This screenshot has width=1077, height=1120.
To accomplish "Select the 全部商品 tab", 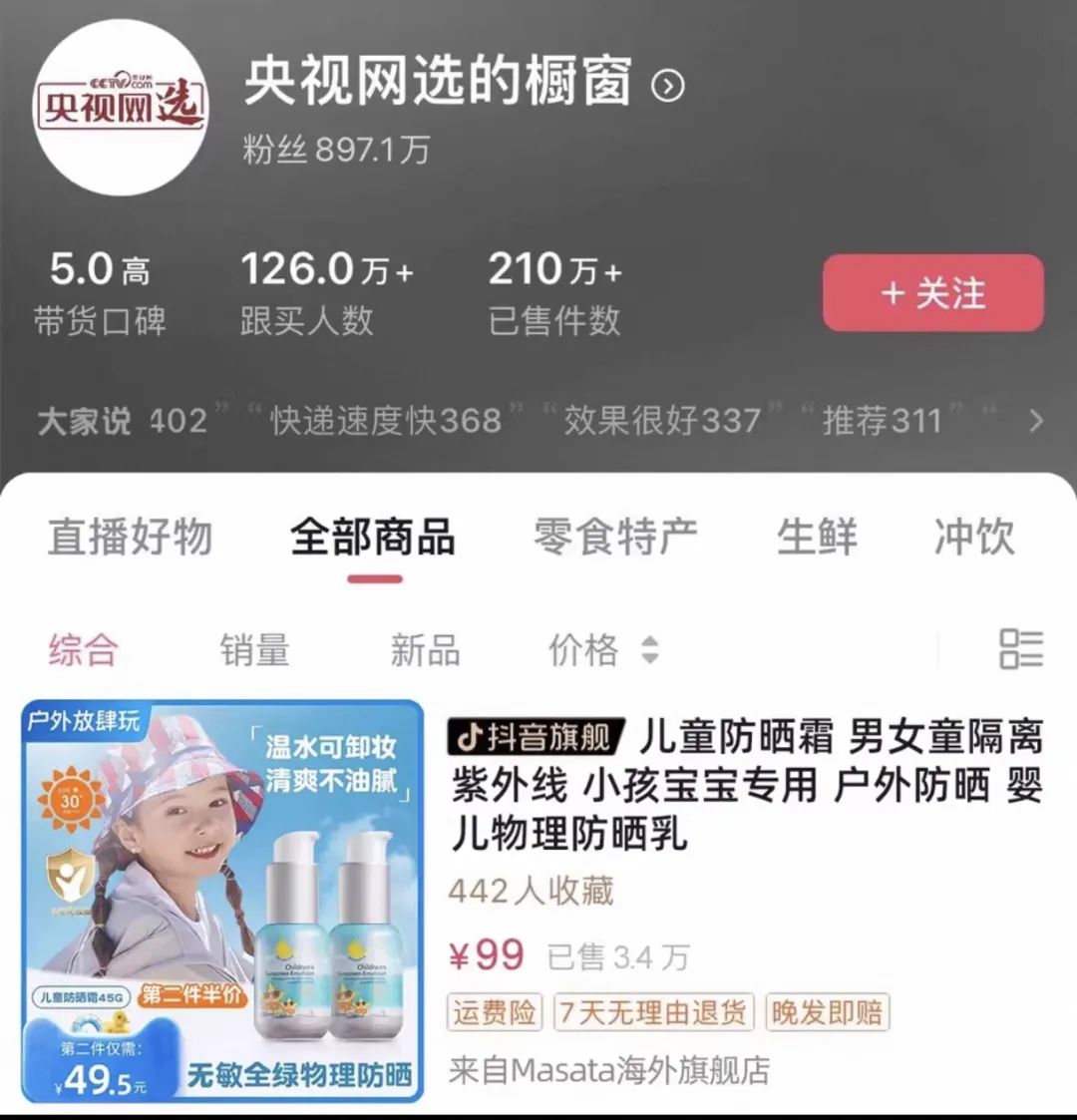I will pos(373,538).
